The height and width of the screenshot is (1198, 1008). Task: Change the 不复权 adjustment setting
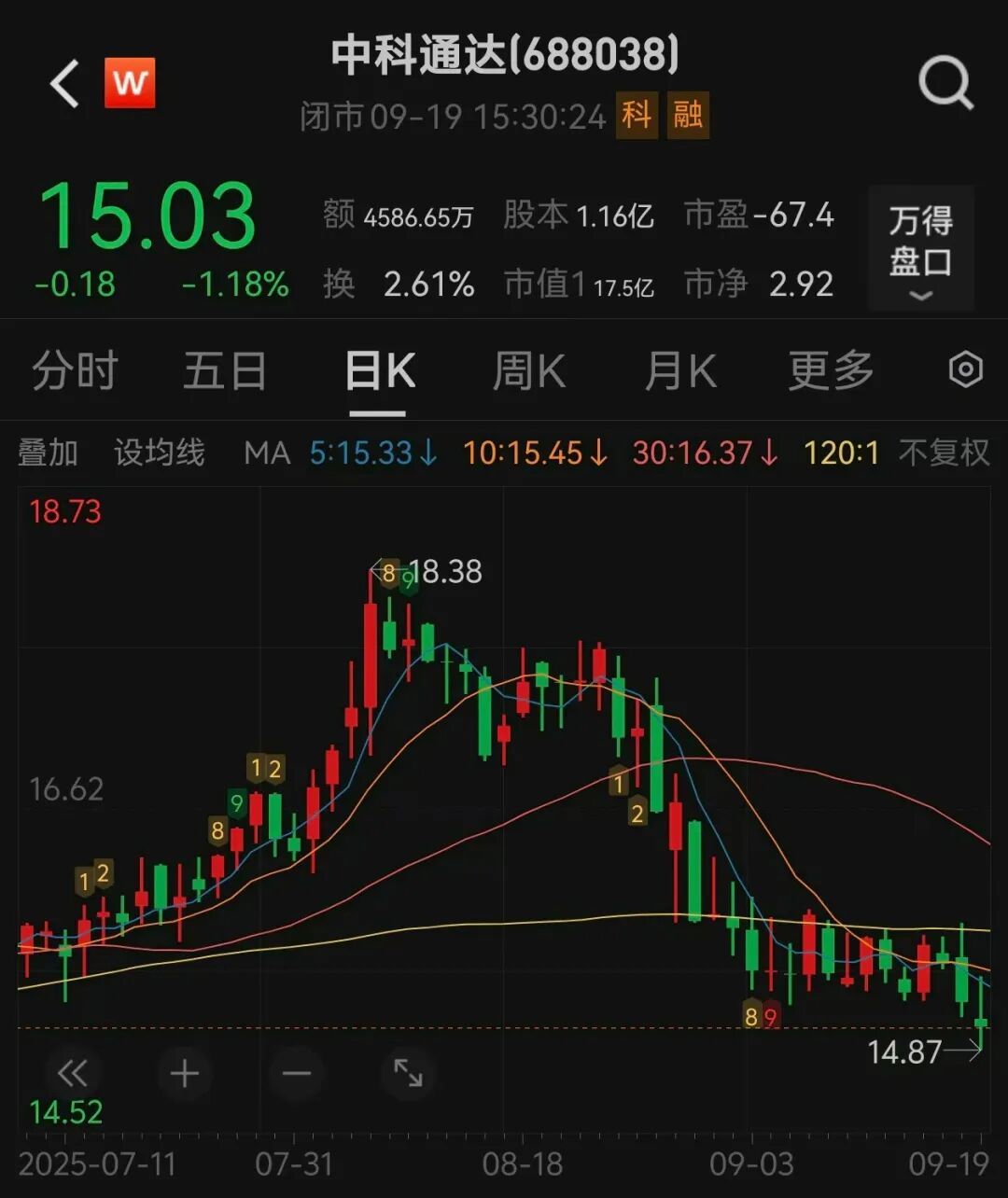click(x=943, y=453)
